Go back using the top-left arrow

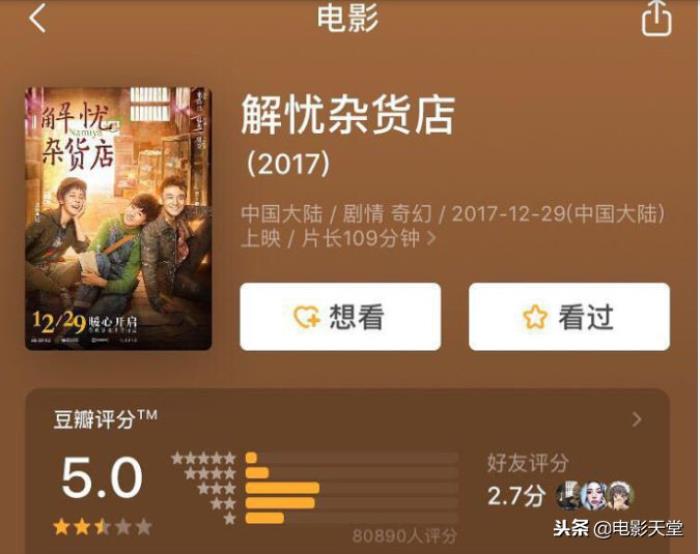pyautogui.click(x=38, y=18)
